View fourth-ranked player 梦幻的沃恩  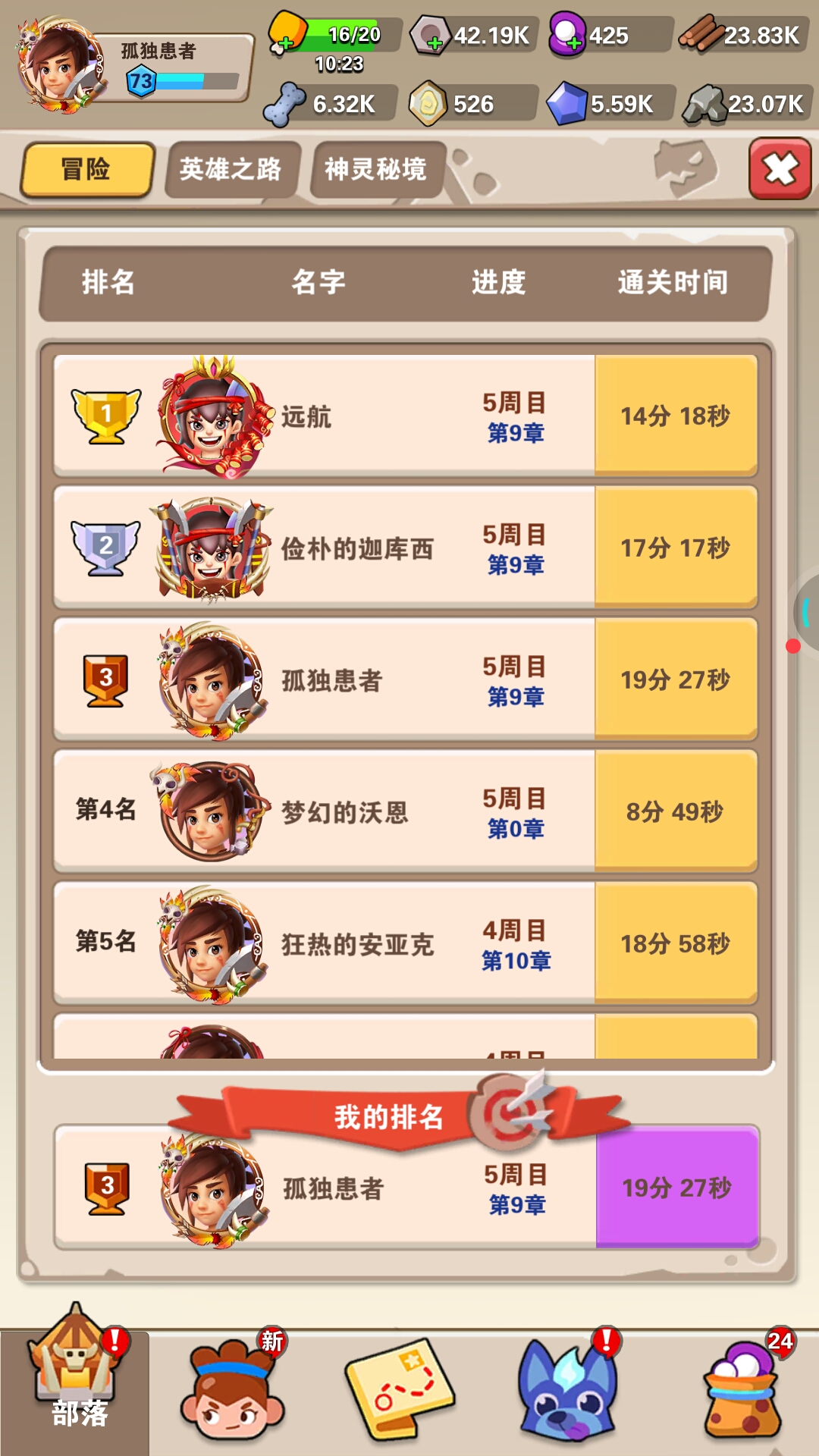[406, 811]
